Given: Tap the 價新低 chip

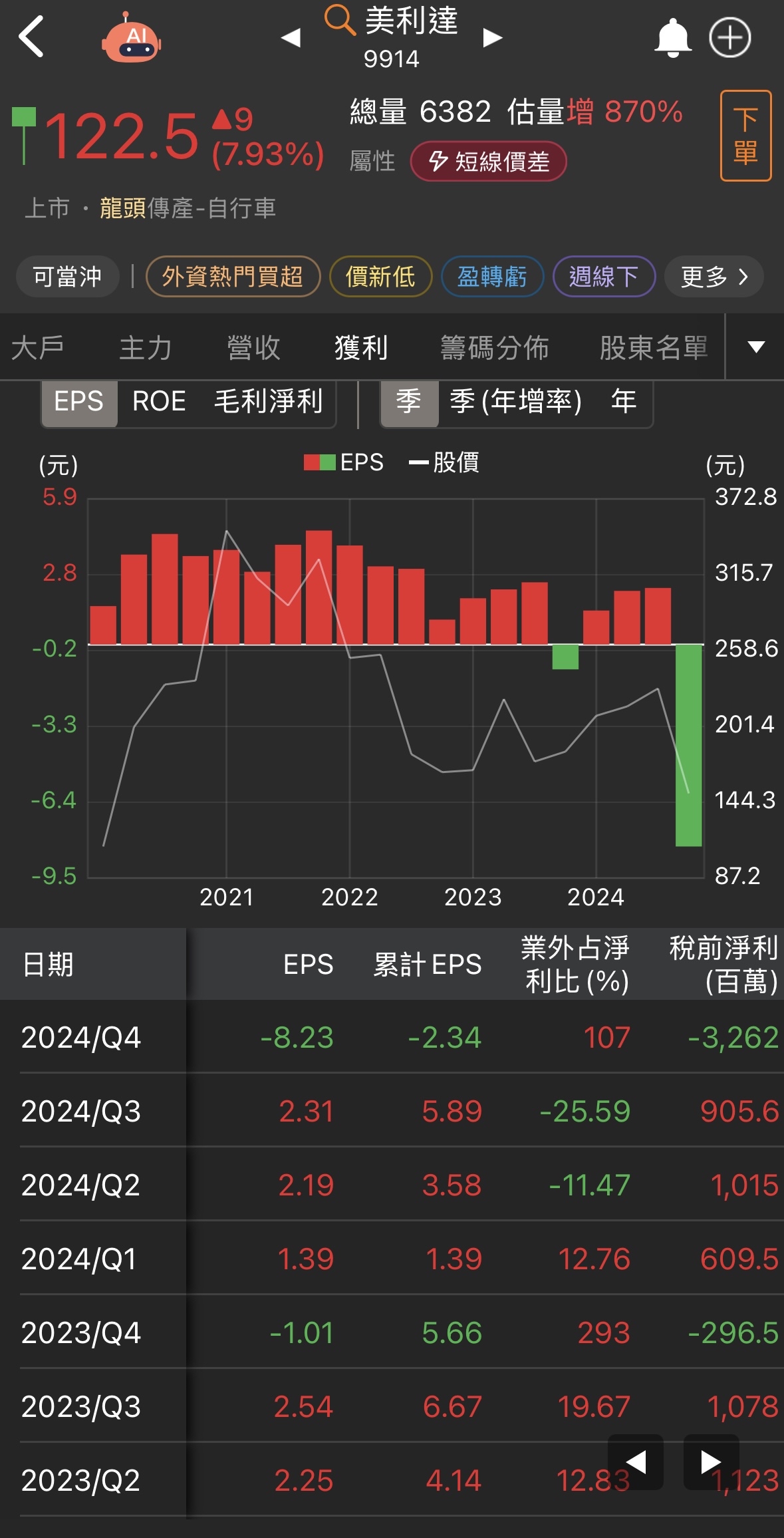Looking at the screenshot, I should [x=380, y=277].
